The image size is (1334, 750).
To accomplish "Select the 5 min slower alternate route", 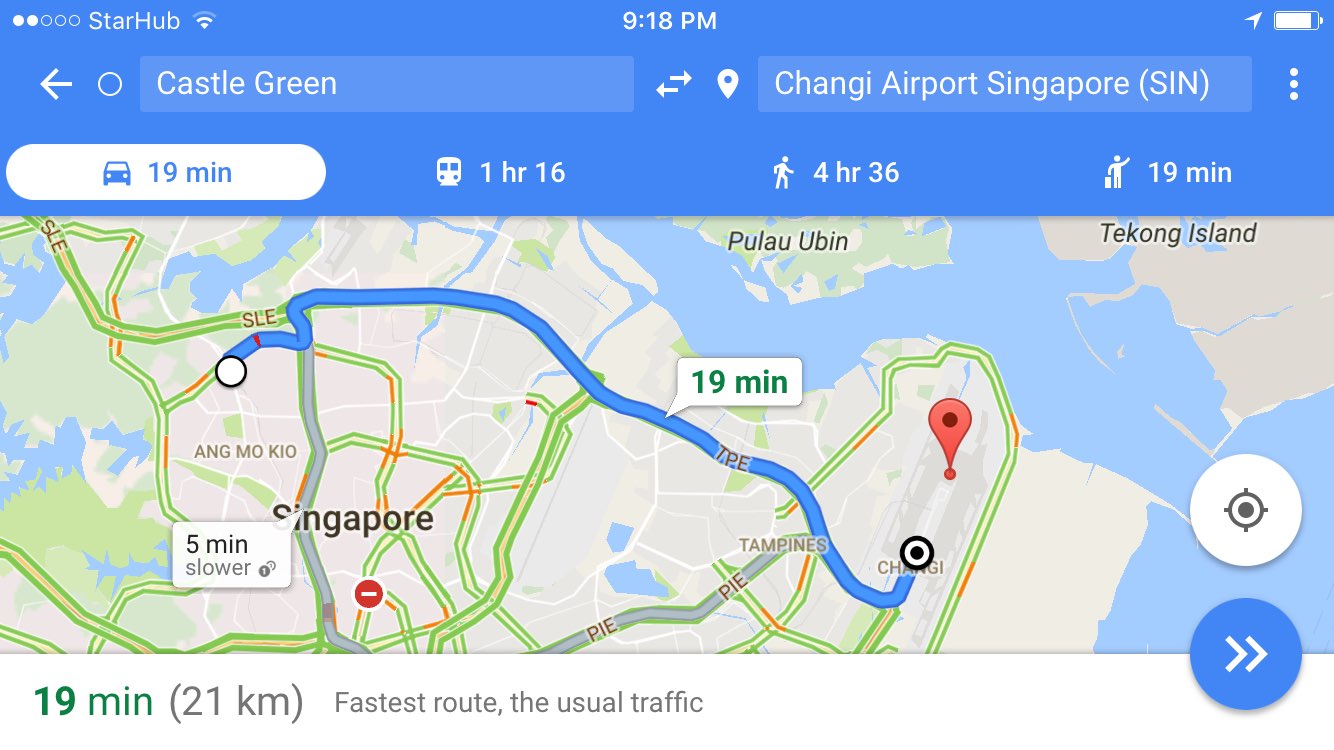I will coord(231,555).
